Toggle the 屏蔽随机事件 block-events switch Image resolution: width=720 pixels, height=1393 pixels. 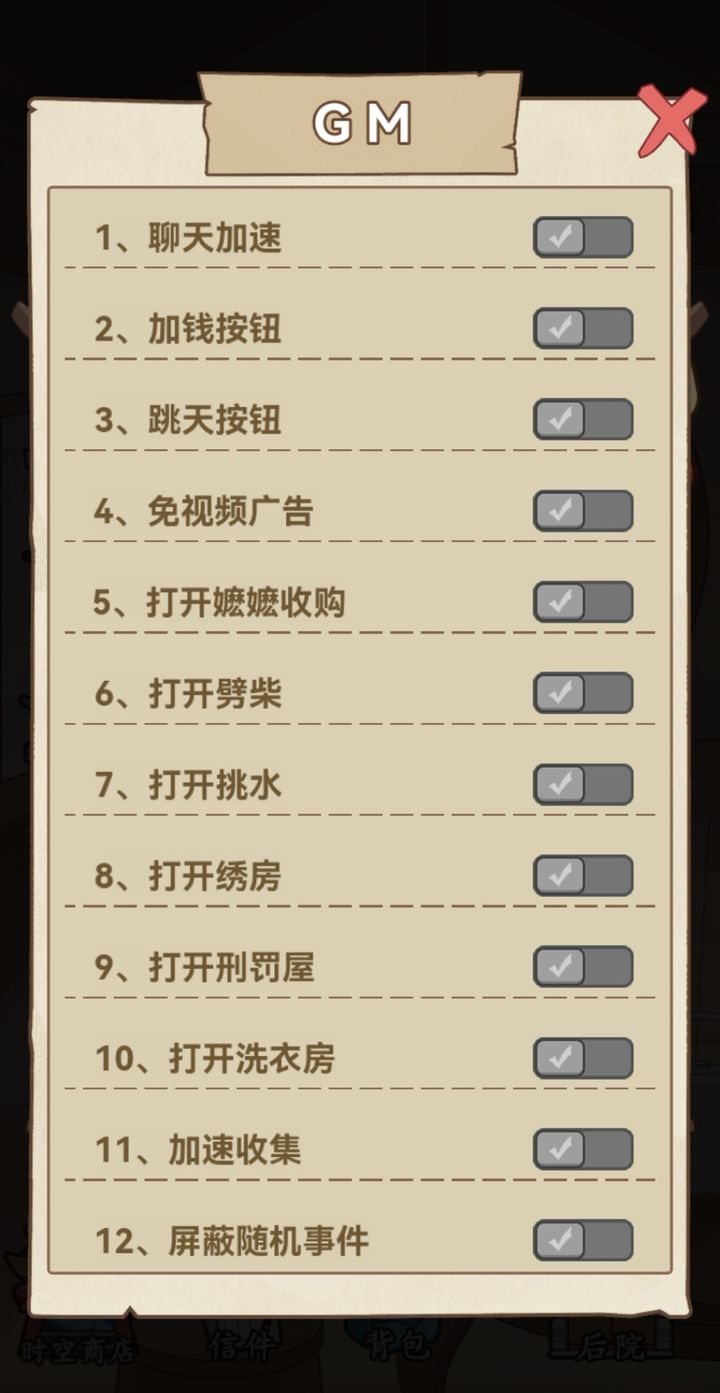[583, 1239]
